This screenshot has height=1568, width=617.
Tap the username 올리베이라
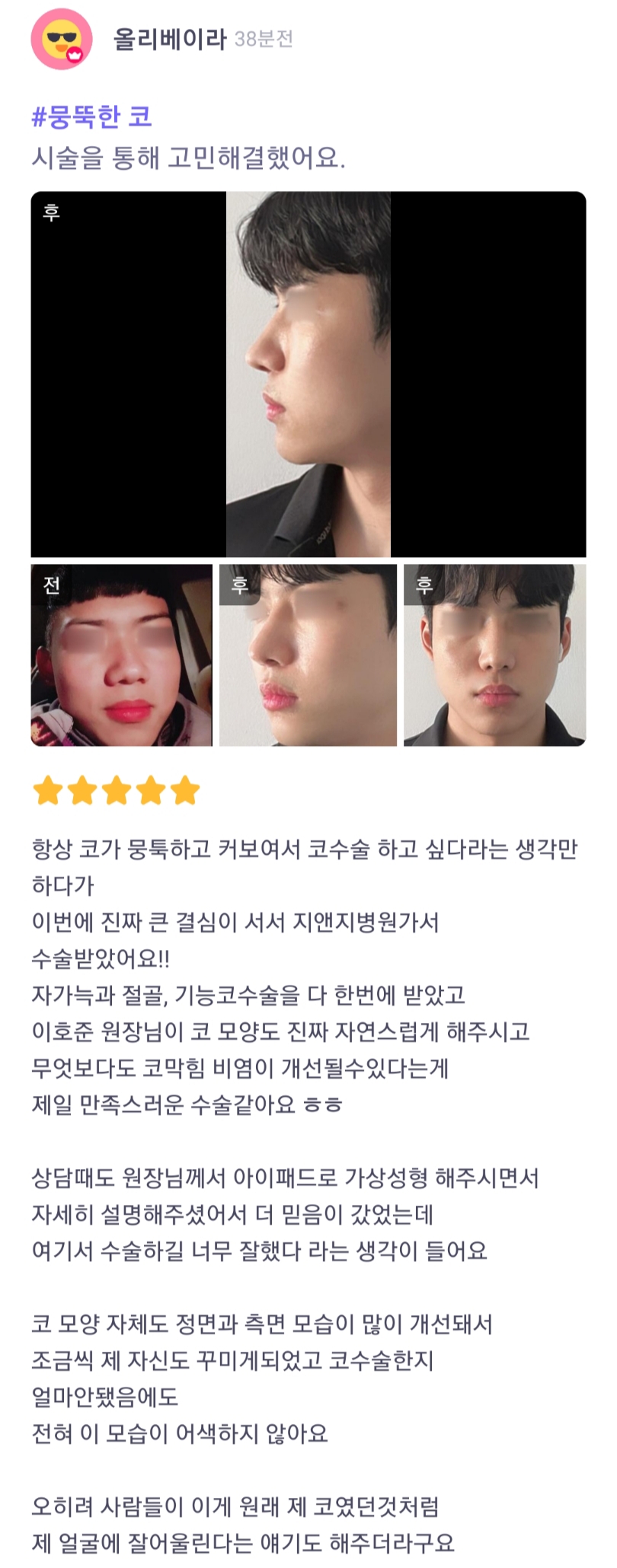169,39
